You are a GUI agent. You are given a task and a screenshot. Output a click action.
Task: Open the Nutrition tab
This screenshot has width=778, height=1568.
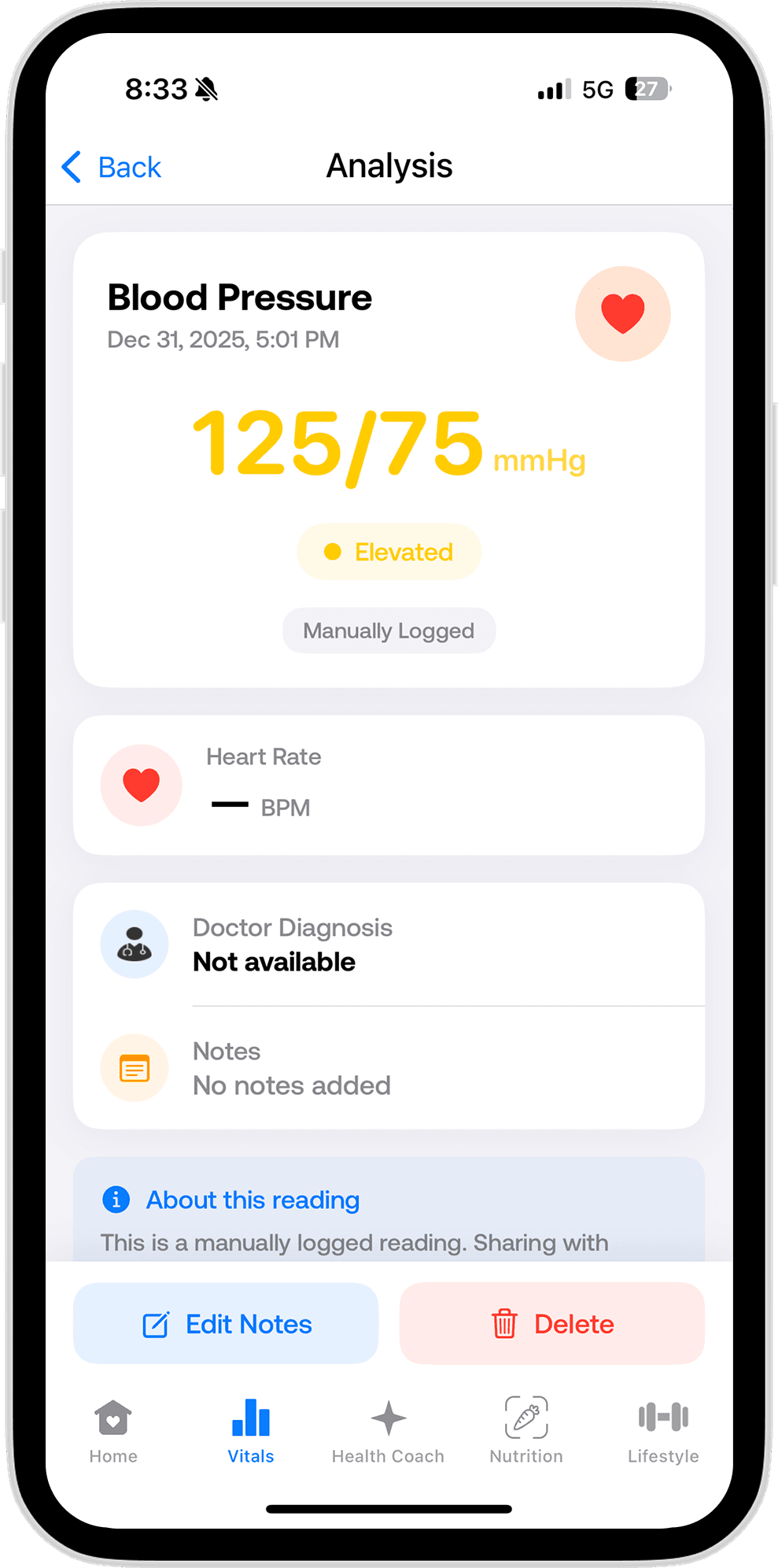526,1431
